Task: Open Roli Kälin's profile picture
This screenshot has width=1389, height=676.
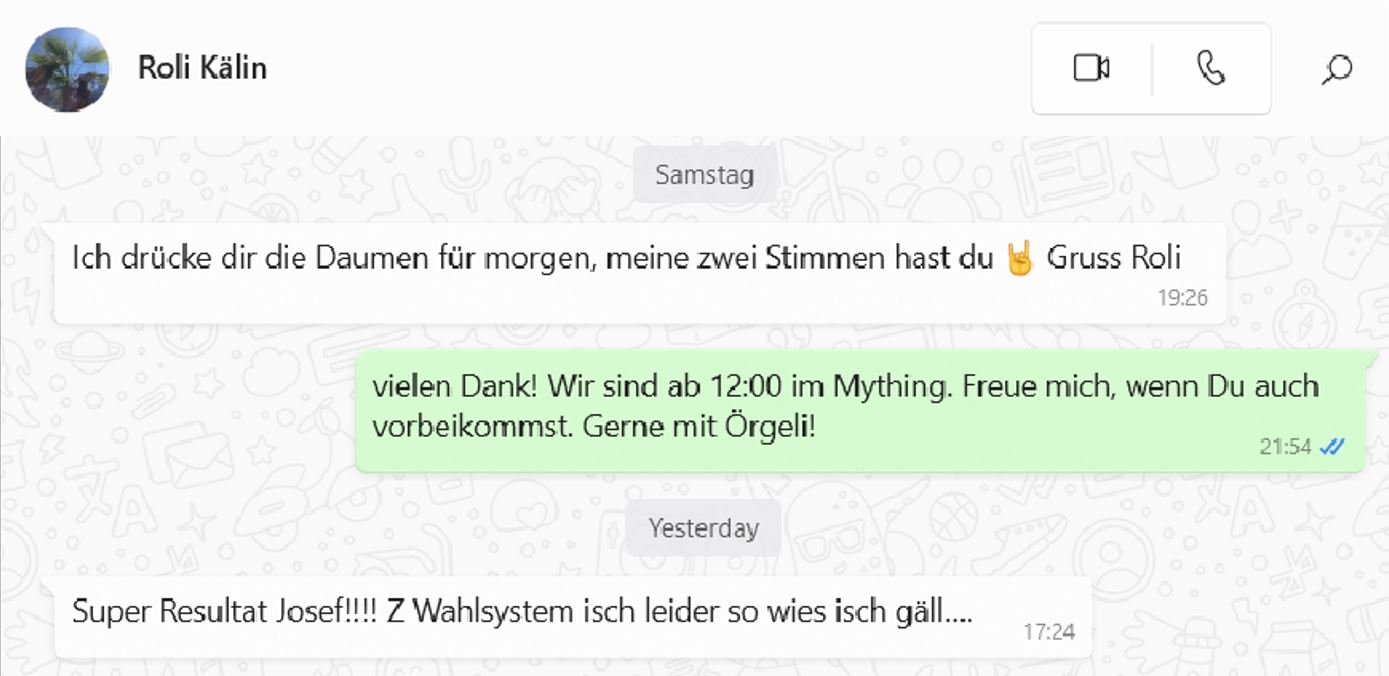Action: [x=67, y=69]
